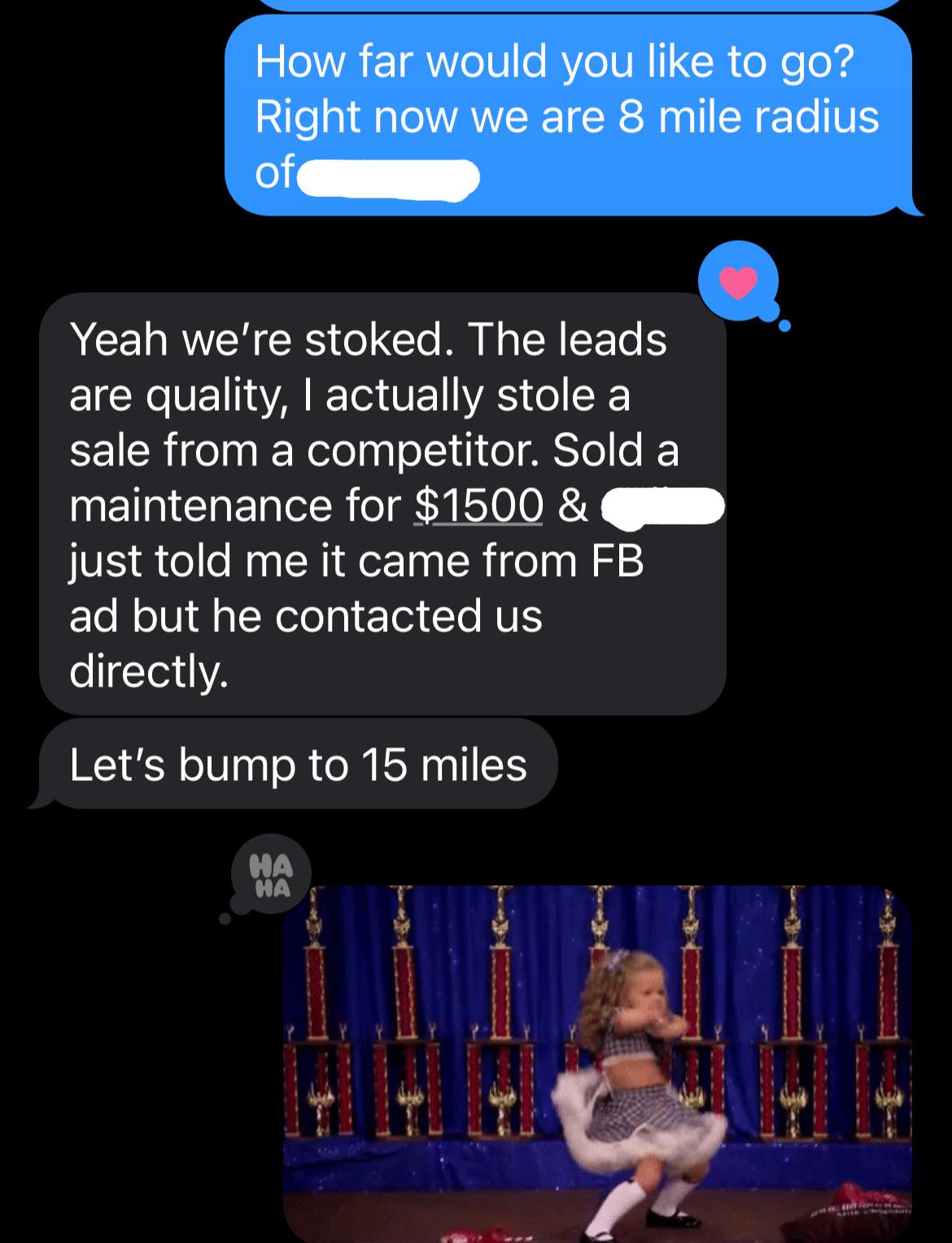This screenshot has height=1243, width=952.
Task: Open the dancing girl GIF message
Action: coord(598,1062)
